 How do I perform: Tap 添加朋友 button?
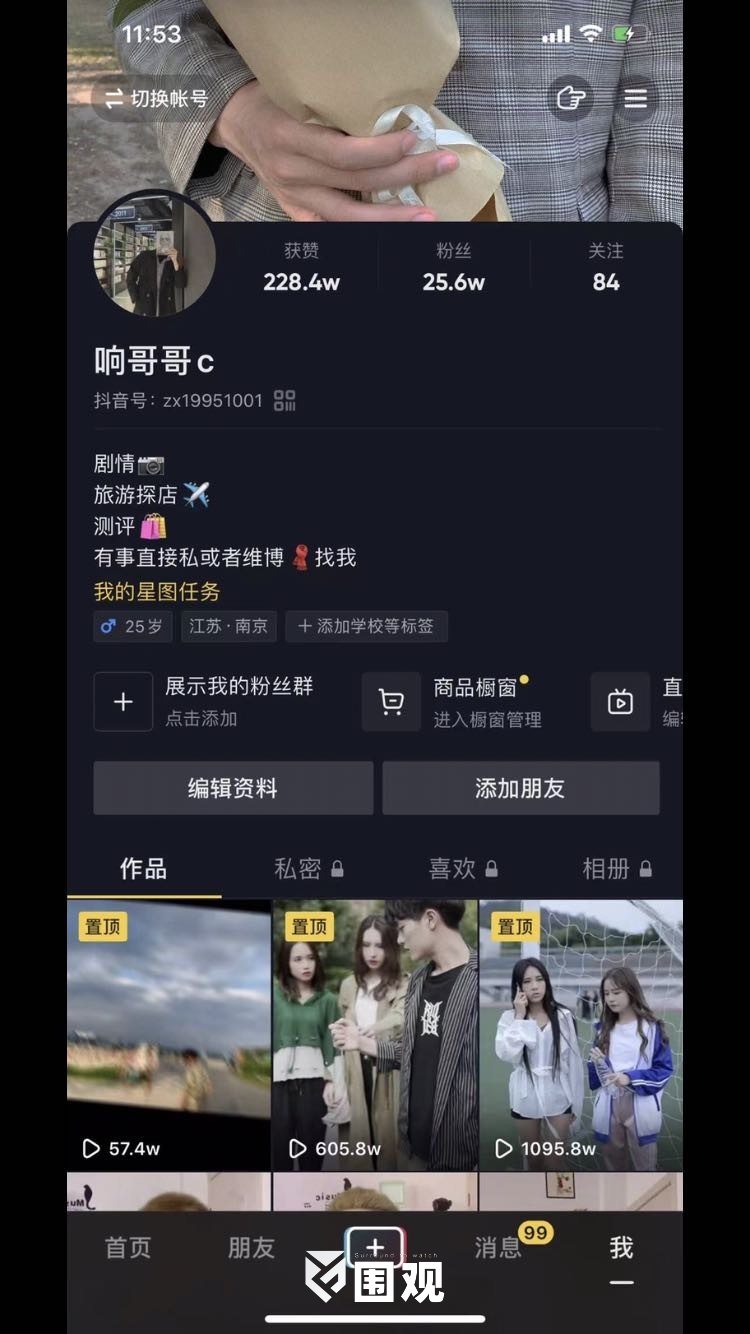520,788
